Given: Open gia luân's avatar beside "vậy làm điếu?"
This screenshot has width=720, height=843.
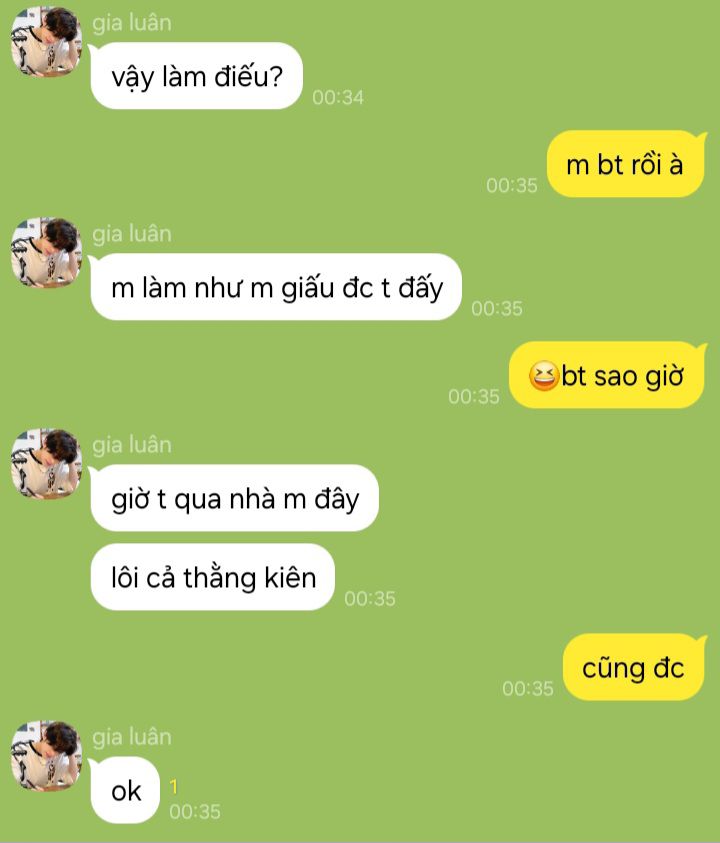Looking at the screenshot, I should (45, 42).
